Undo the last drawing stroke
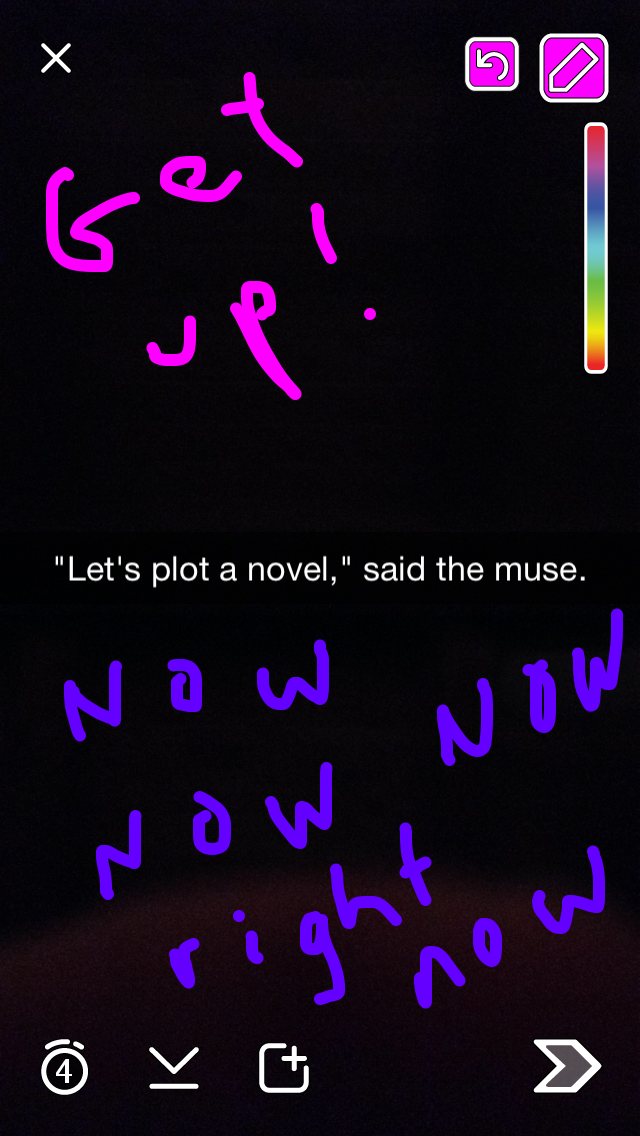This screenshot has width=640, height=1136. pyautogui.click(x=492, y=65)
